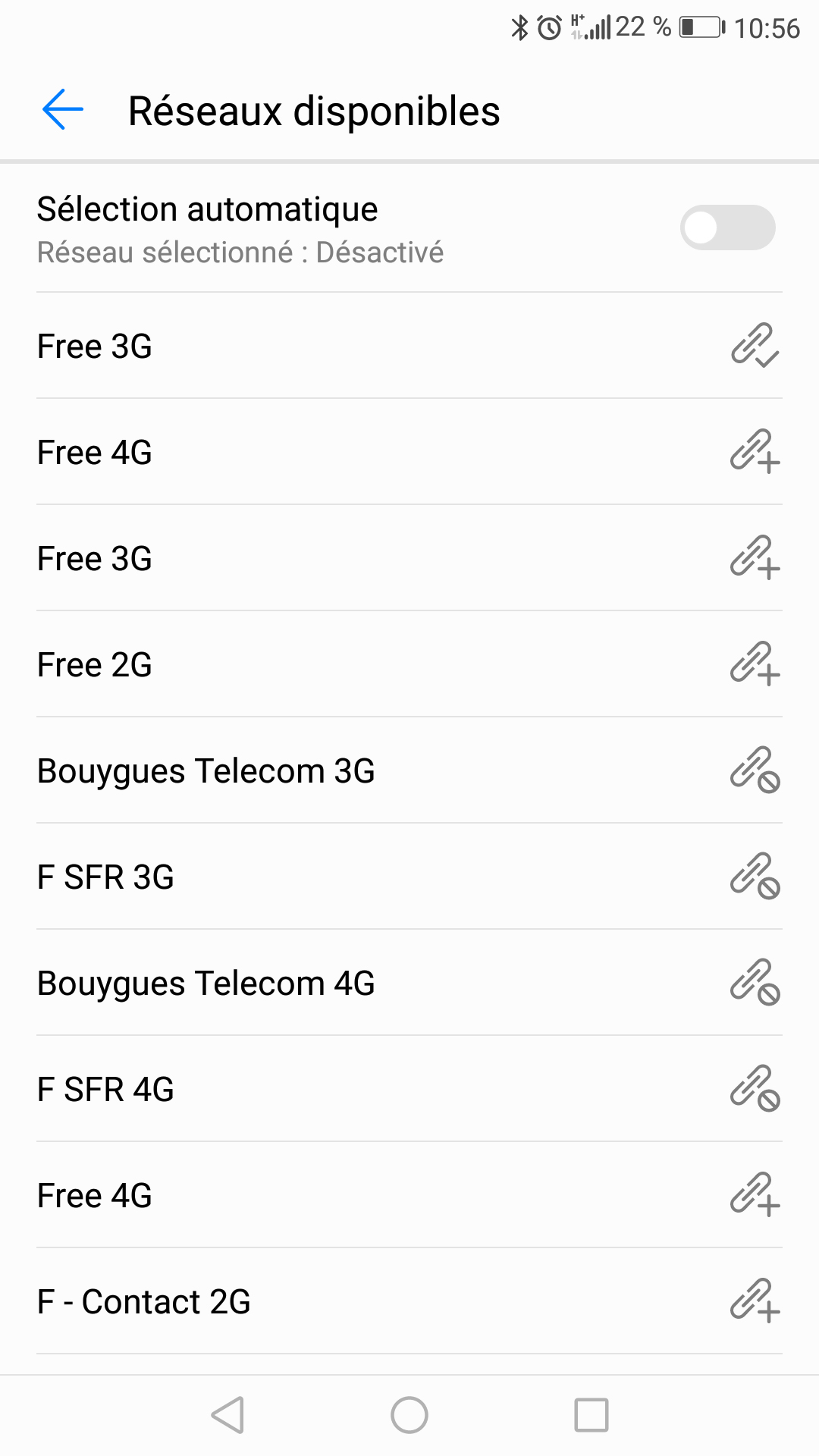Select the Free 2G network

point(409,664)
